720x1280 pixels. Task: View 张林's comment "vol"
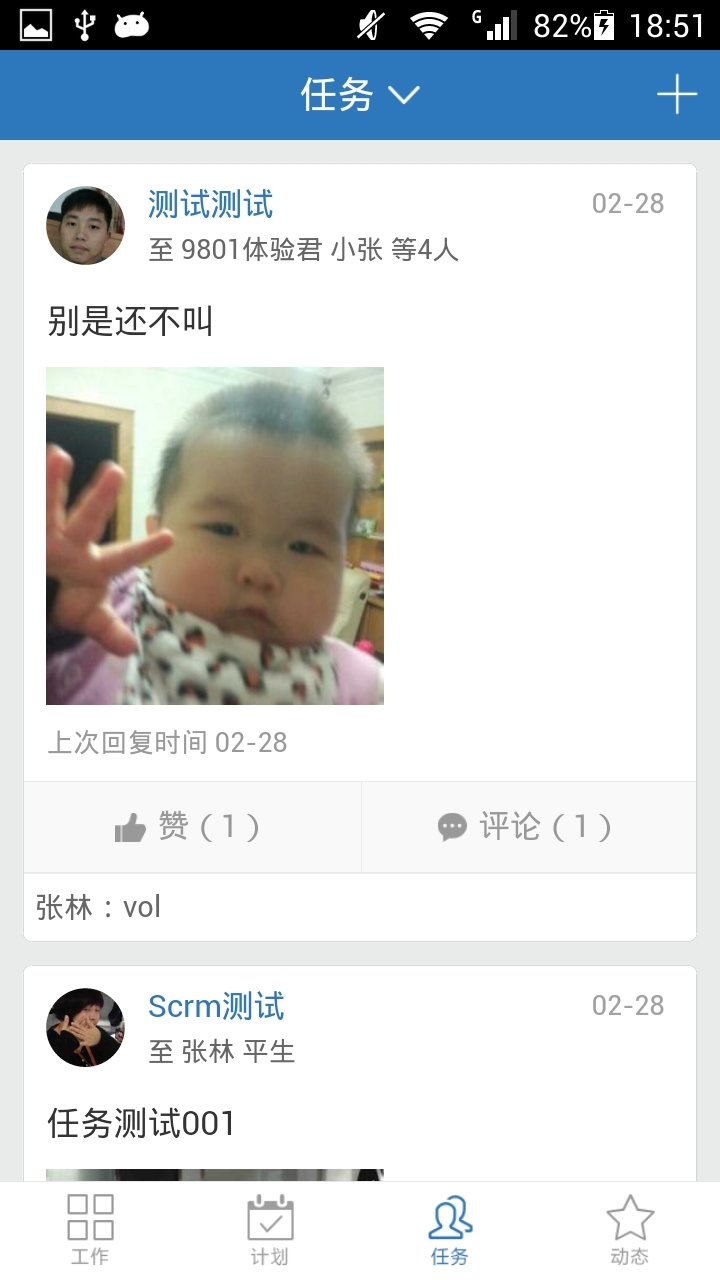(98, 907)
